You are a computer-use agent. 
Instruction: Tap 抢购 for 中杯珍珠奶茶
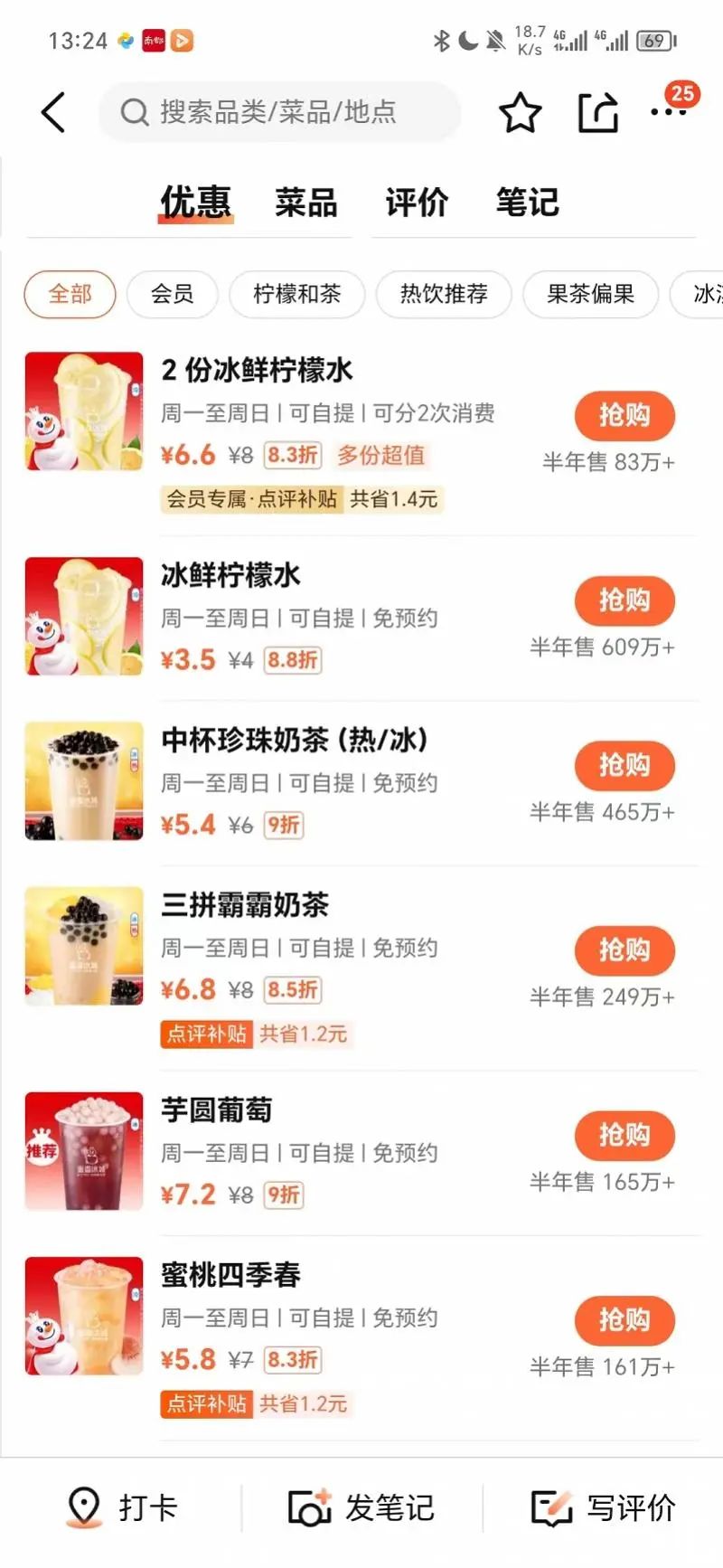coord(624,765)
